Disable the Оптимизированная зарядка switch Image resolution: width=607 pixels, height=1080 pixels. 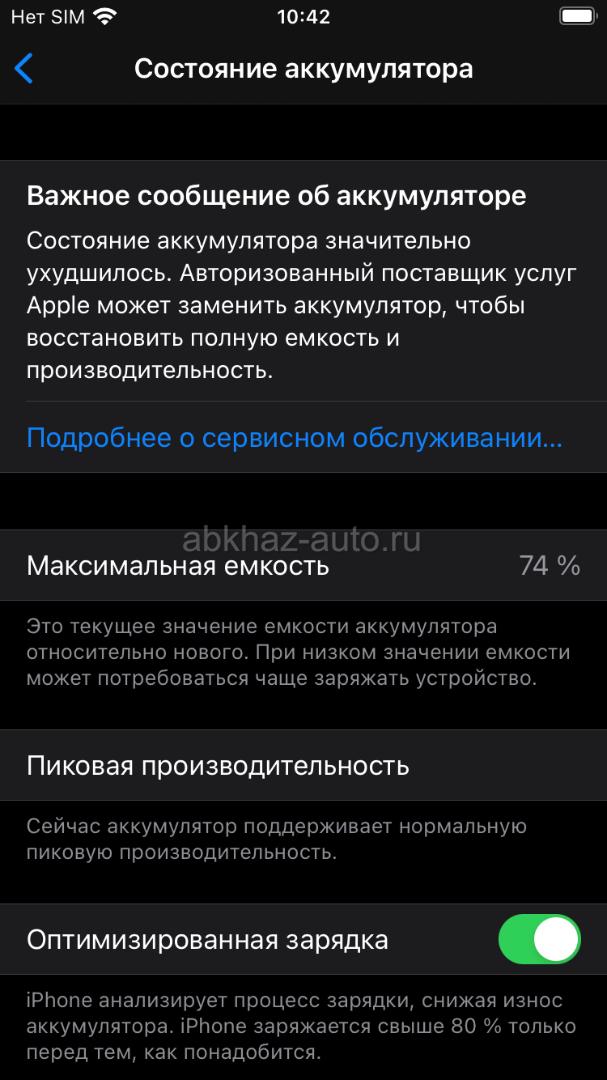[539, 940]
